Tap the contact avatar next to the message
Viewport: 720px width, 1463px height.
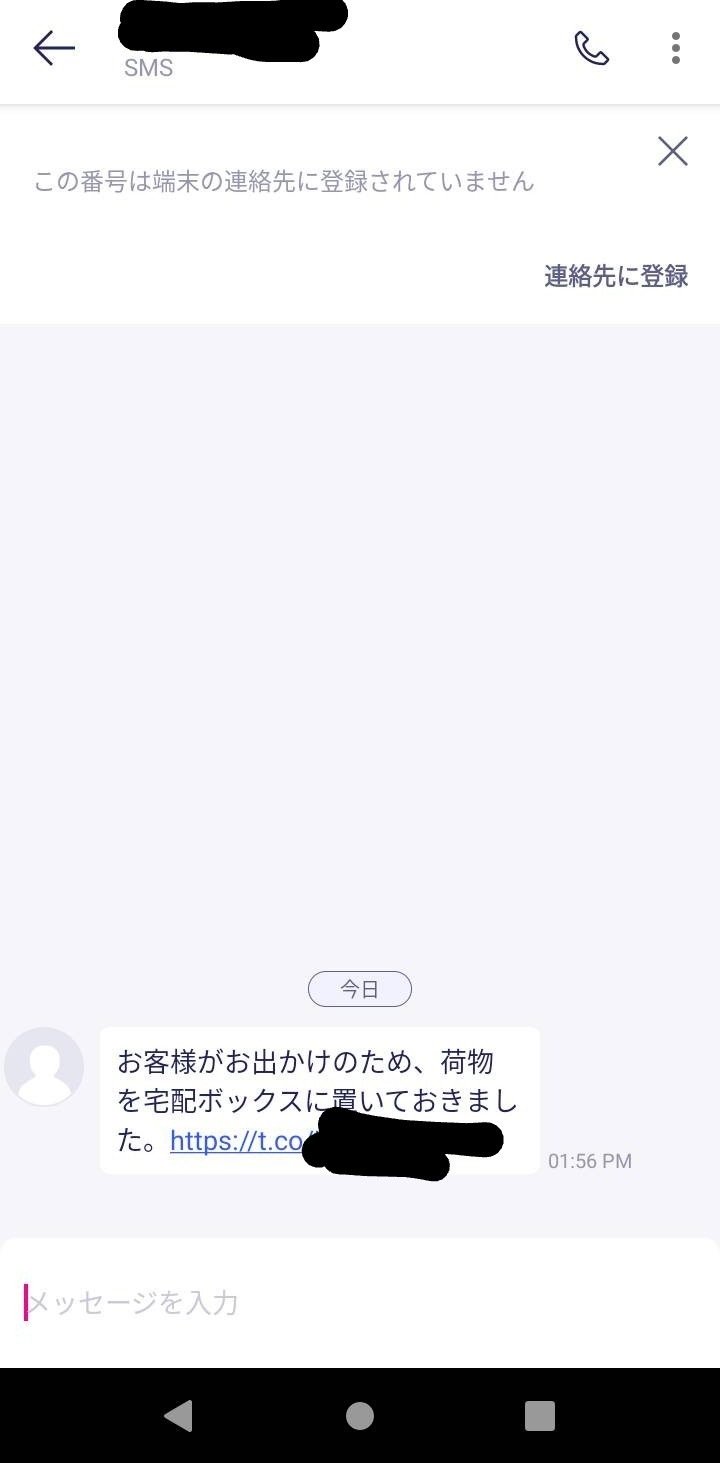click(x=44, y=1067)
